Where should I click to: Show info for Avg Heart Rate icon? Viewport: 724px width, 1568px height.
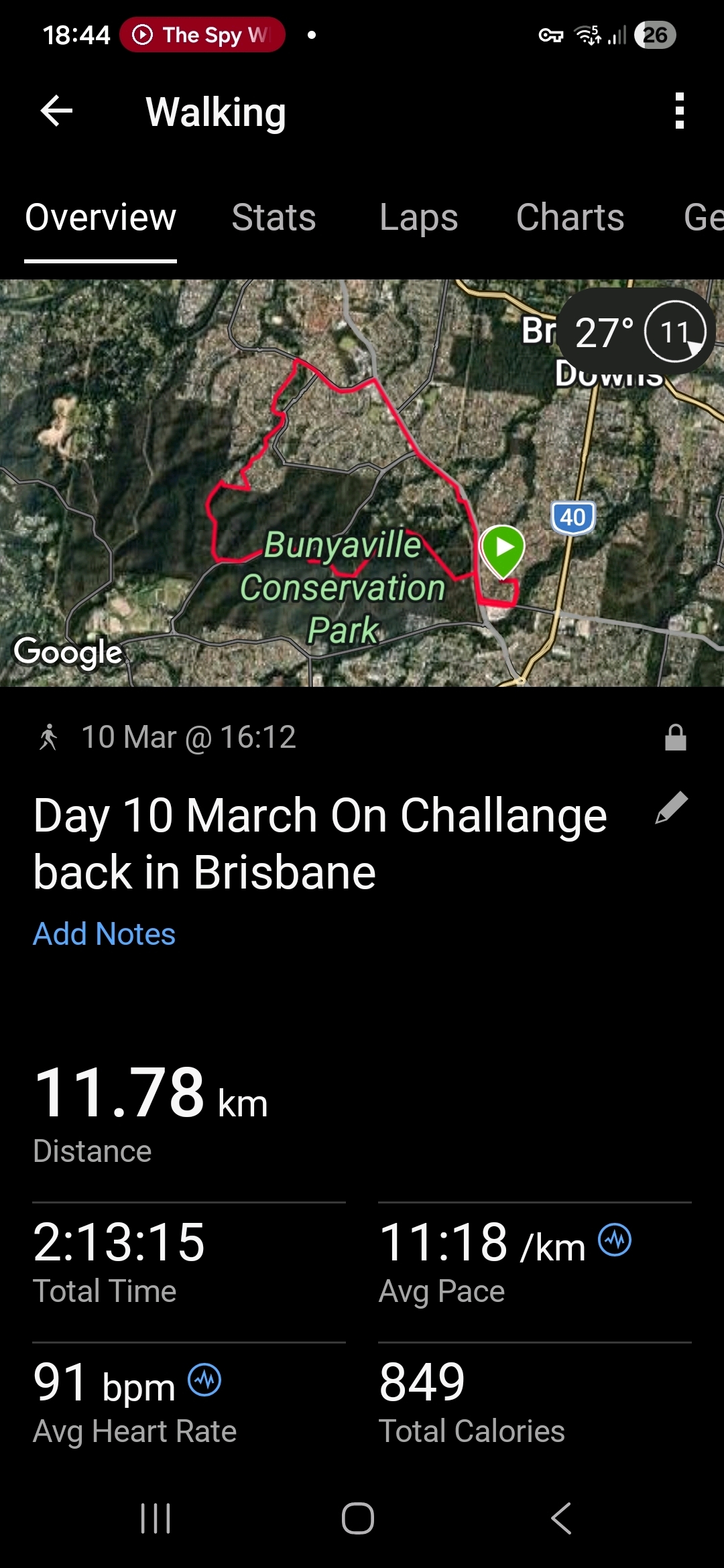pos(204,1380)
